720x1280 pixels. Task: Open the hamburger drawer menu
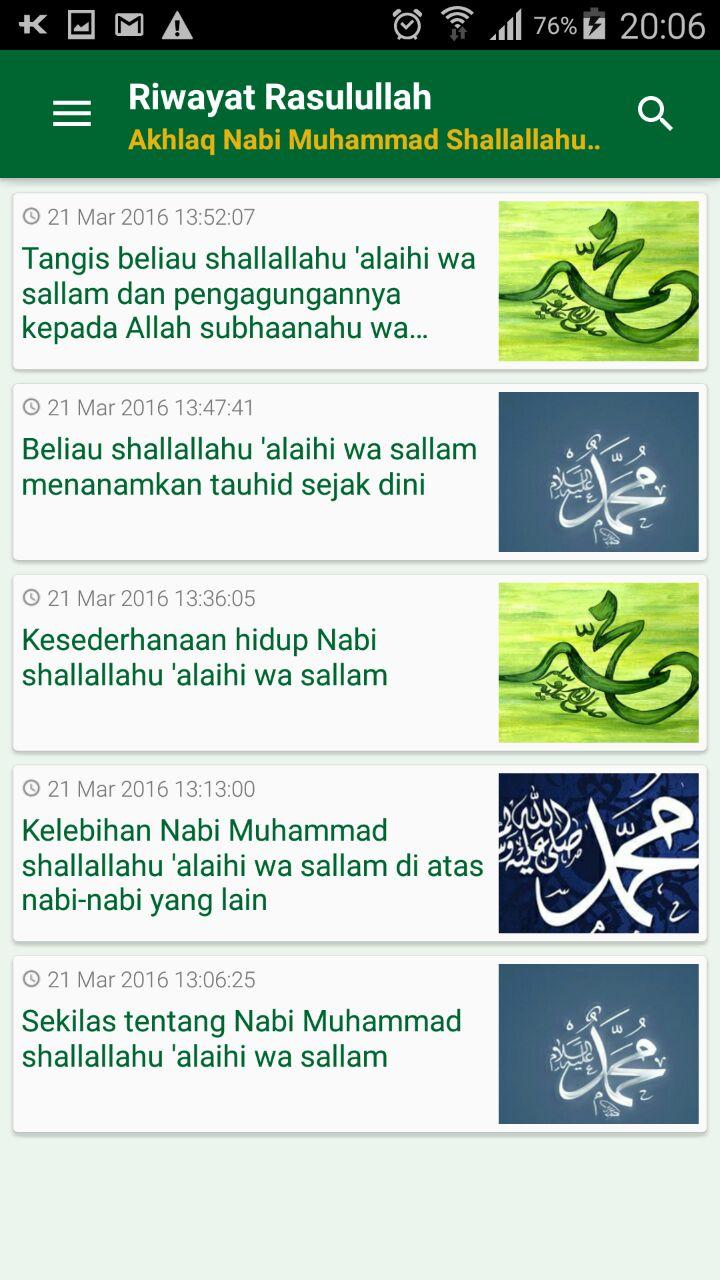point(72,114)
